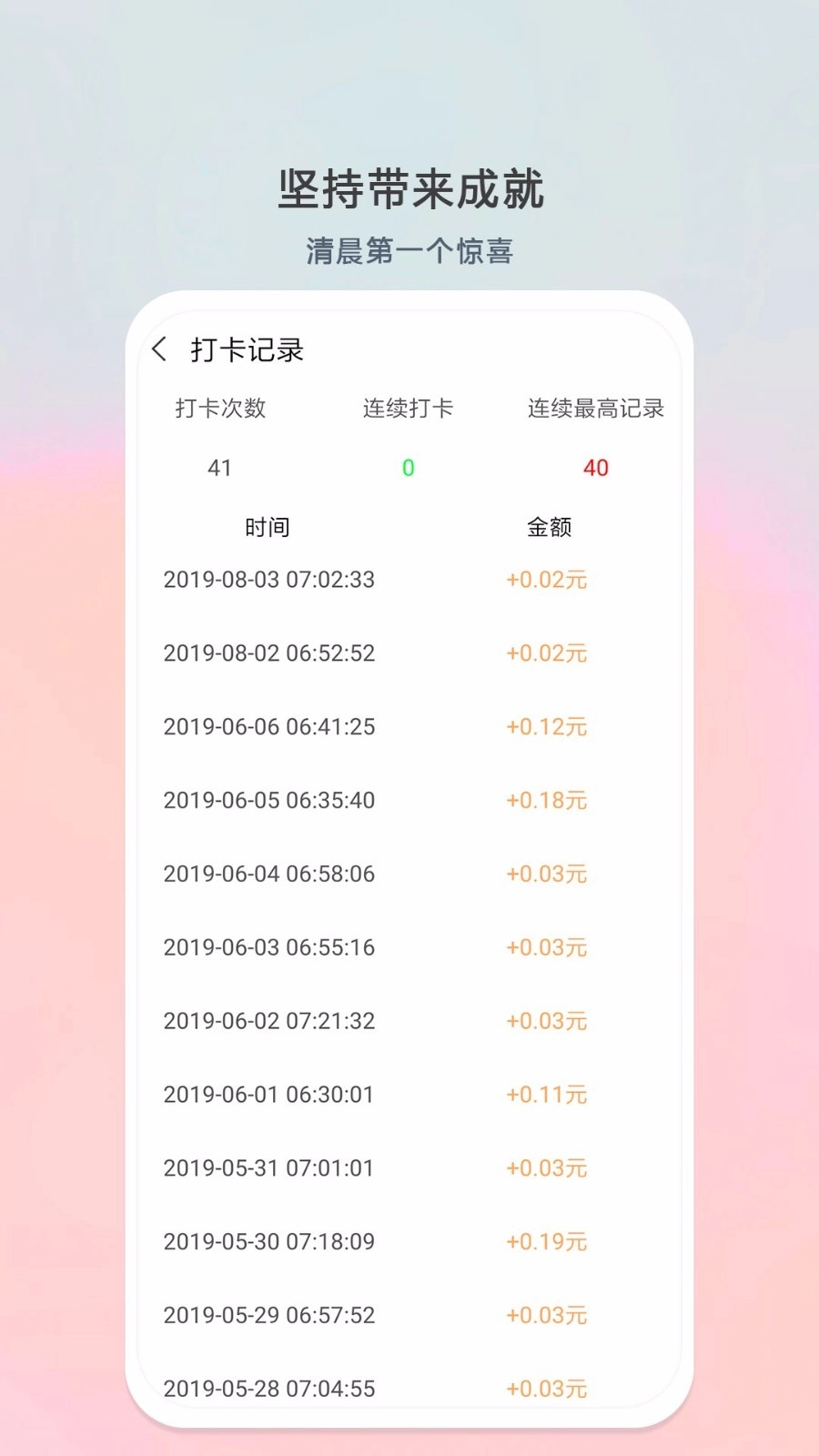Open record dated 2019-08-03 07:02:33
This screenshot has height=1456, width=819.
click(x=268, y=580)
